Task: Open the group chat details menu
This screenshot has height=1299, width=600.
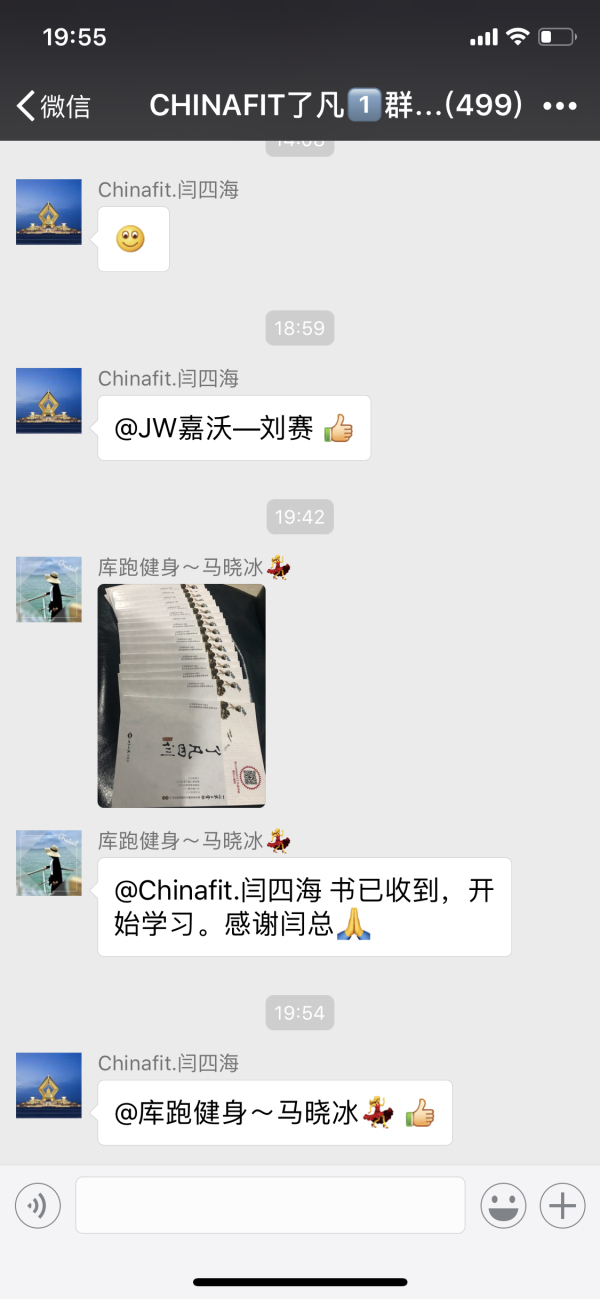Action: tap(560, 106)
